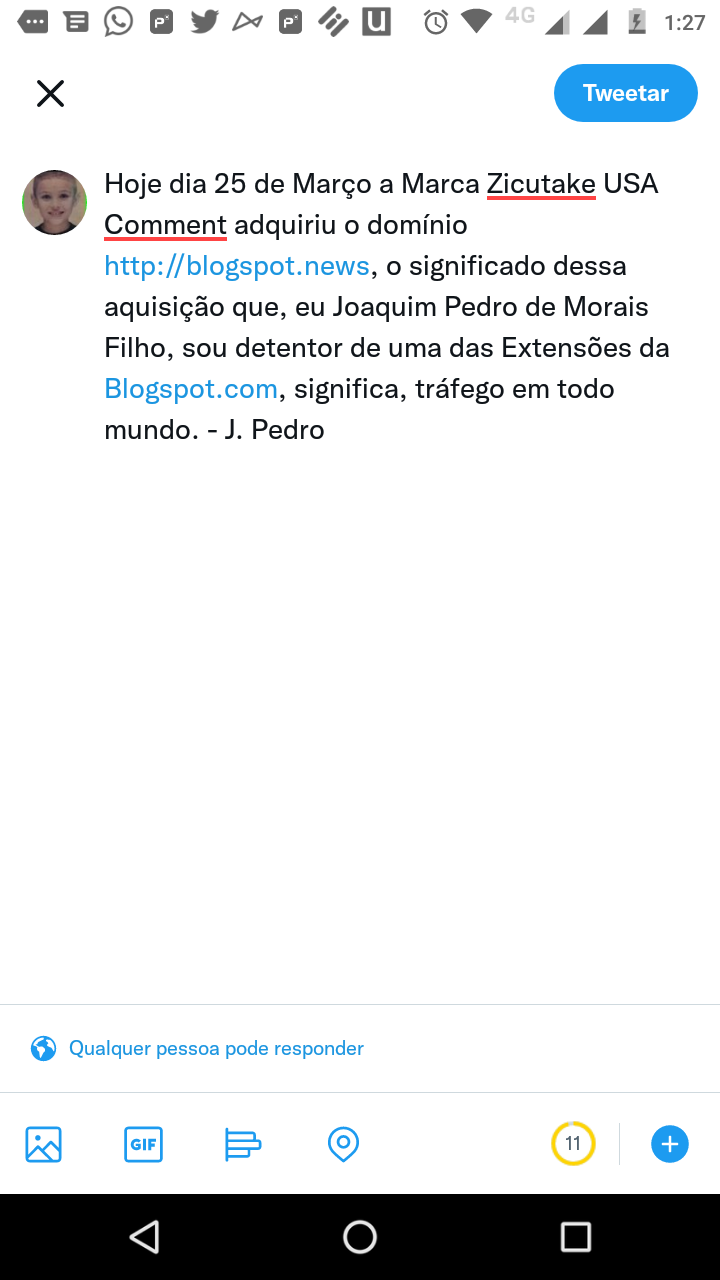Open recent apps from navigation bar
This screenshot has width=720, height=1280.
pyautogui.click(x=575, y=1237)
